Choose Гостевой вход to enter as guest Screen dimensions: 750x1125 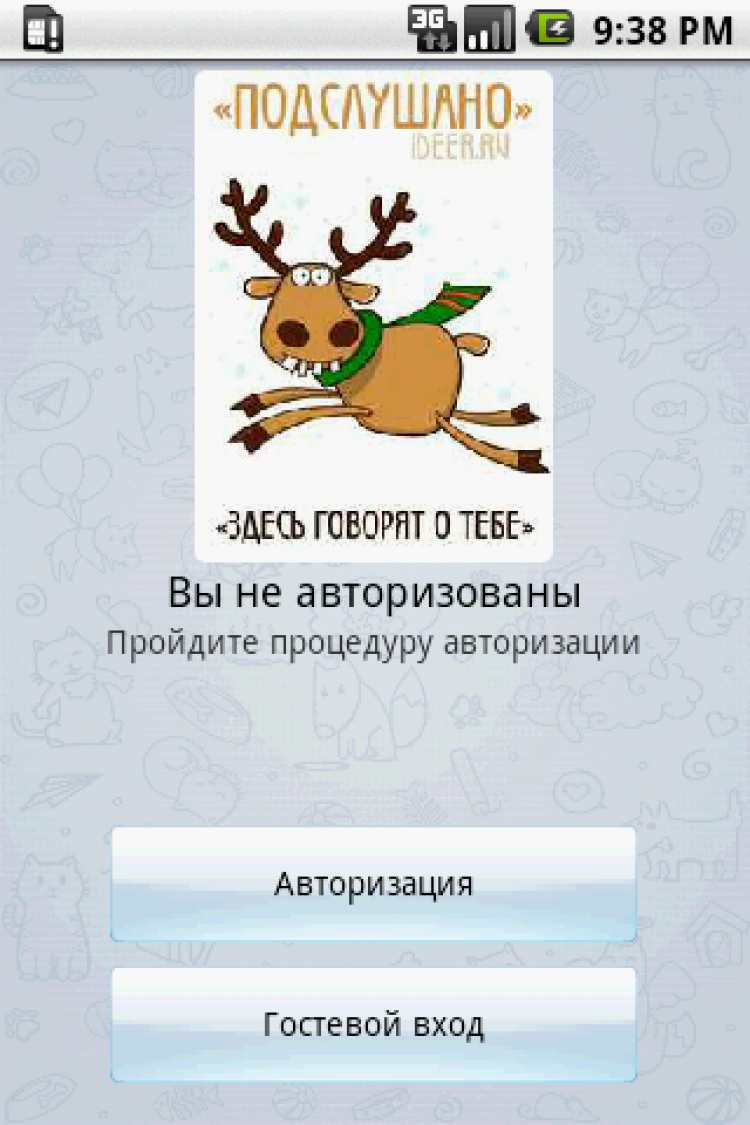373,1024
